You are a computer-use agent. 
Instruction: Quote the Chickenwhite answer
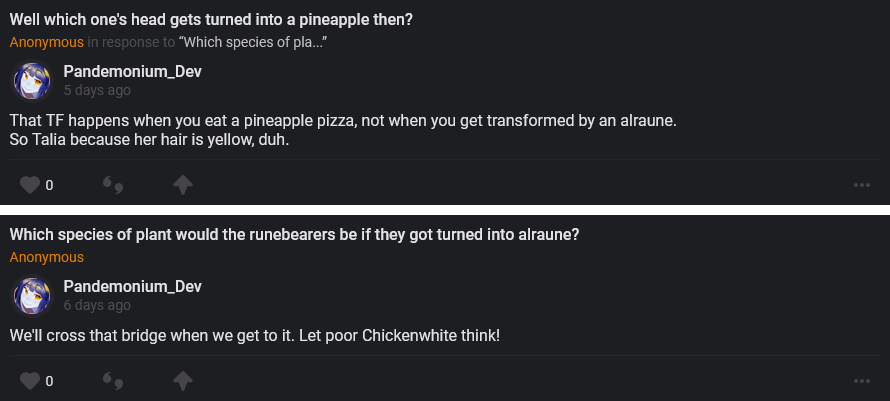(113, 381)
